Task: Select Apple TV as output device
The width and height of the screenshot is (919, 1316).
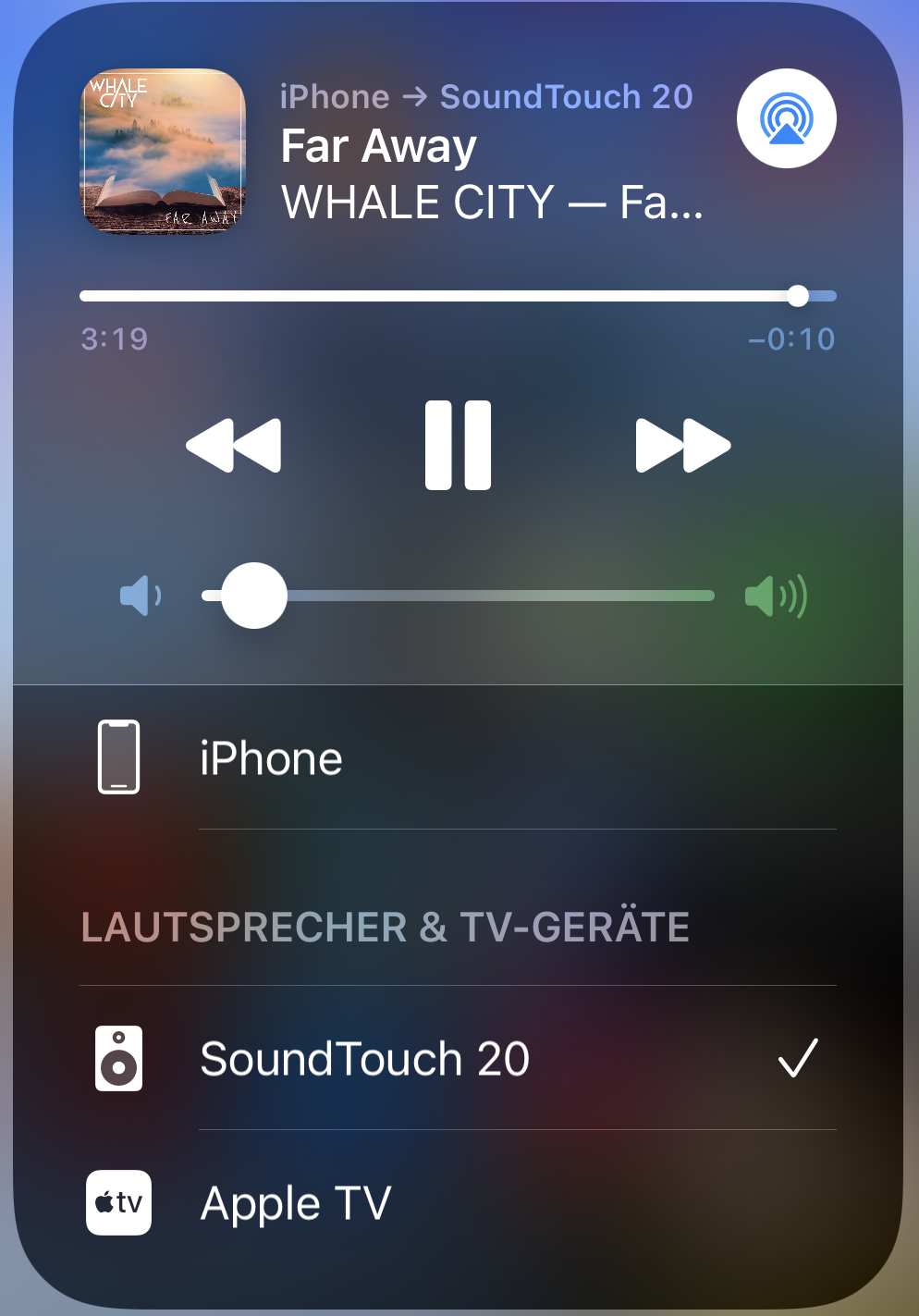Action: point(296,1202)
